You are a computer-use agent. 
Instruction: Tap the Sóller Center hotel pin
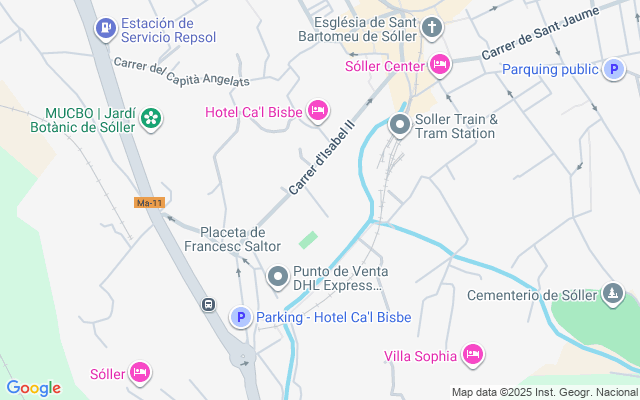[x=440, y=65]
